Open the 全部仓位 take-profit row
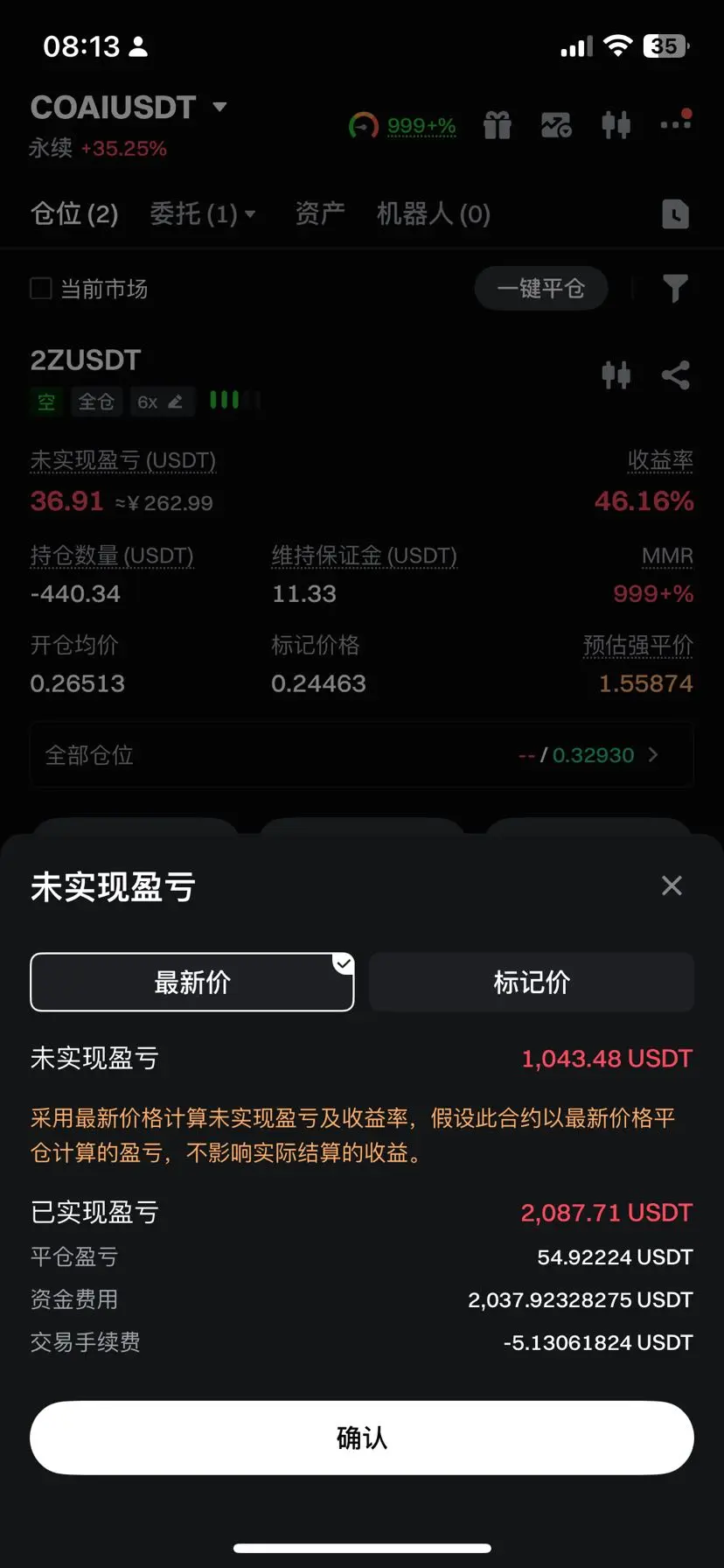 pos(362,755)
